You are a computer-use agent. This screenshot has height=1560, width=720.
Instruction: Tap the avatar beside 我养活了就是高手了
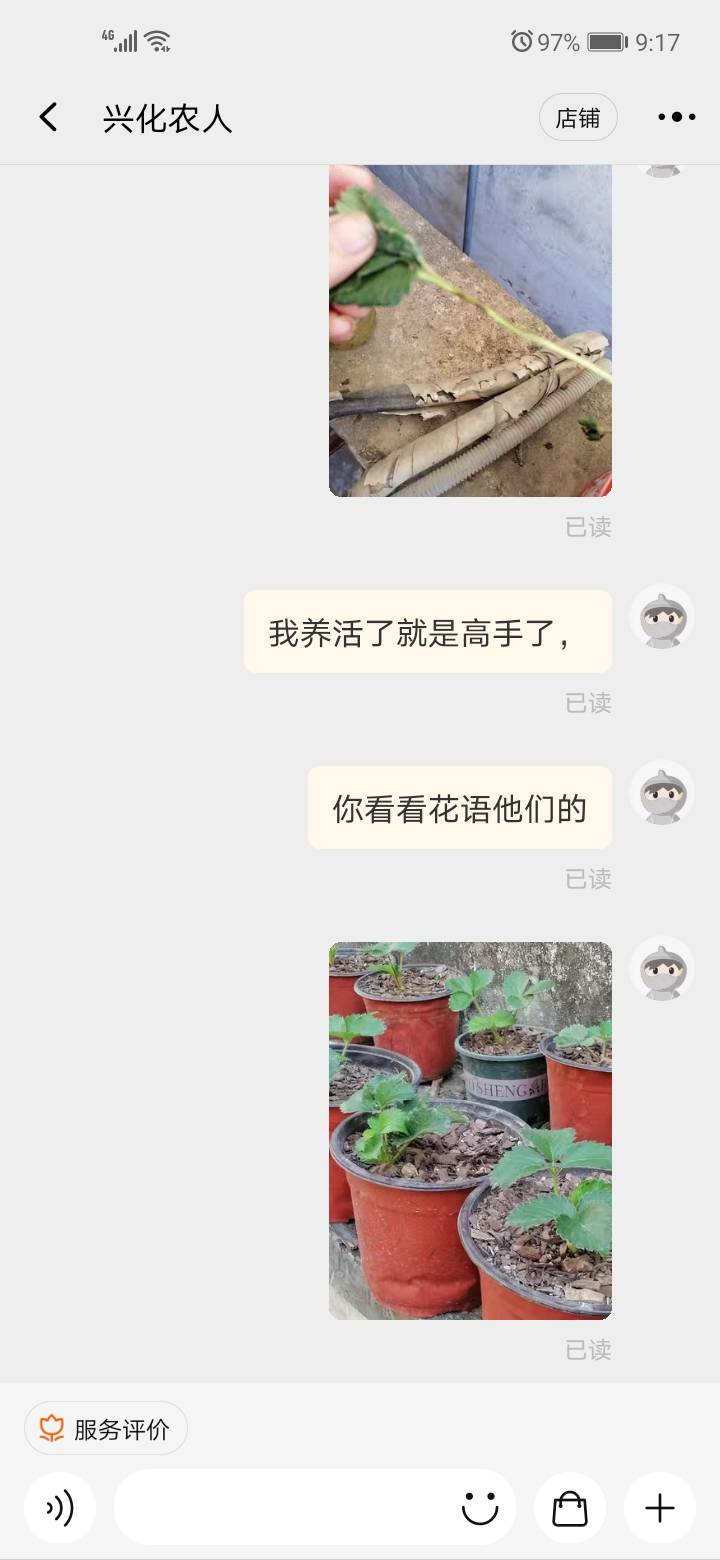(x=662, y=617)
